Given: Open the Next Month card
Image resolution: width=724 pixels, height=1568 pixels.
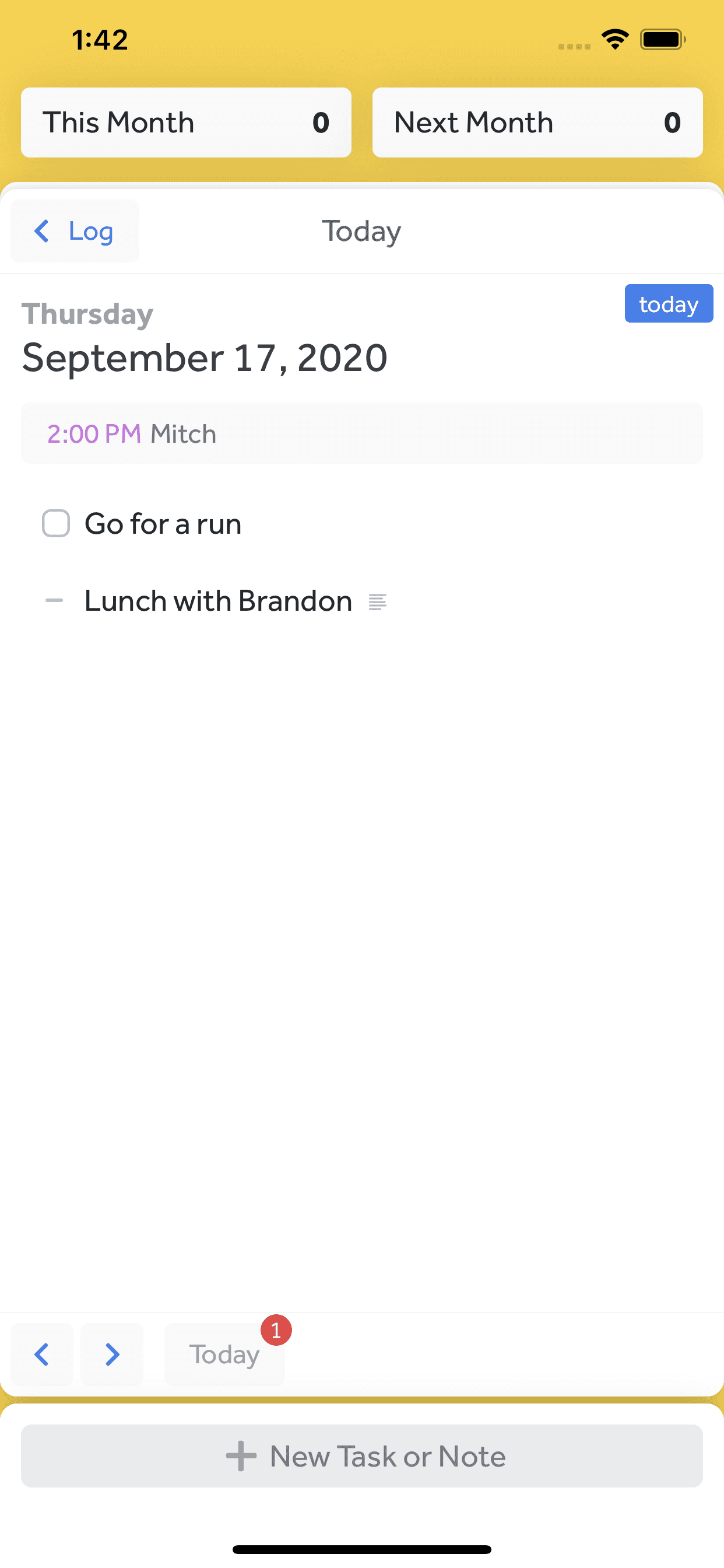Looking at the screenshot, I should [x=537, y=123].
